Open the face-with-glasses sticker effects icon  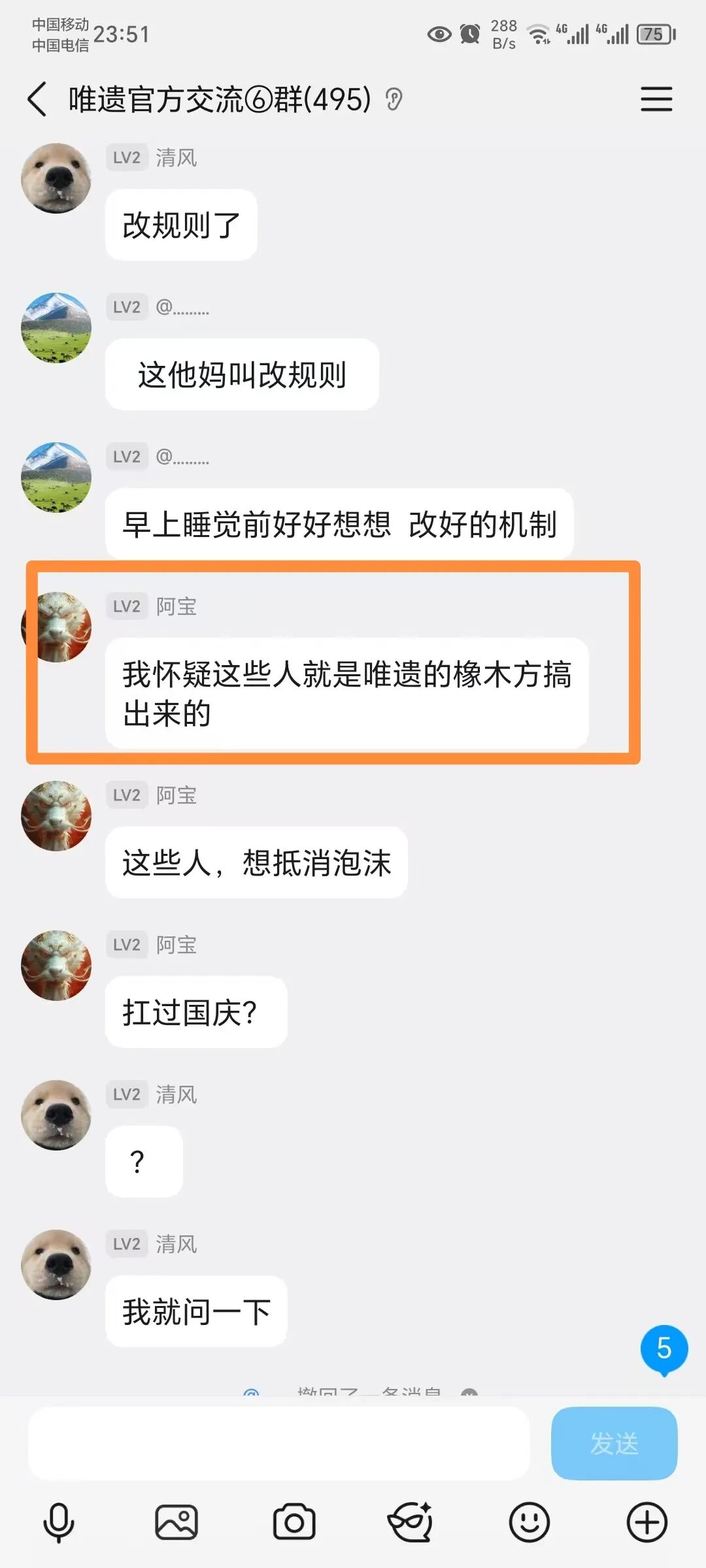(x=411, y=1522)
